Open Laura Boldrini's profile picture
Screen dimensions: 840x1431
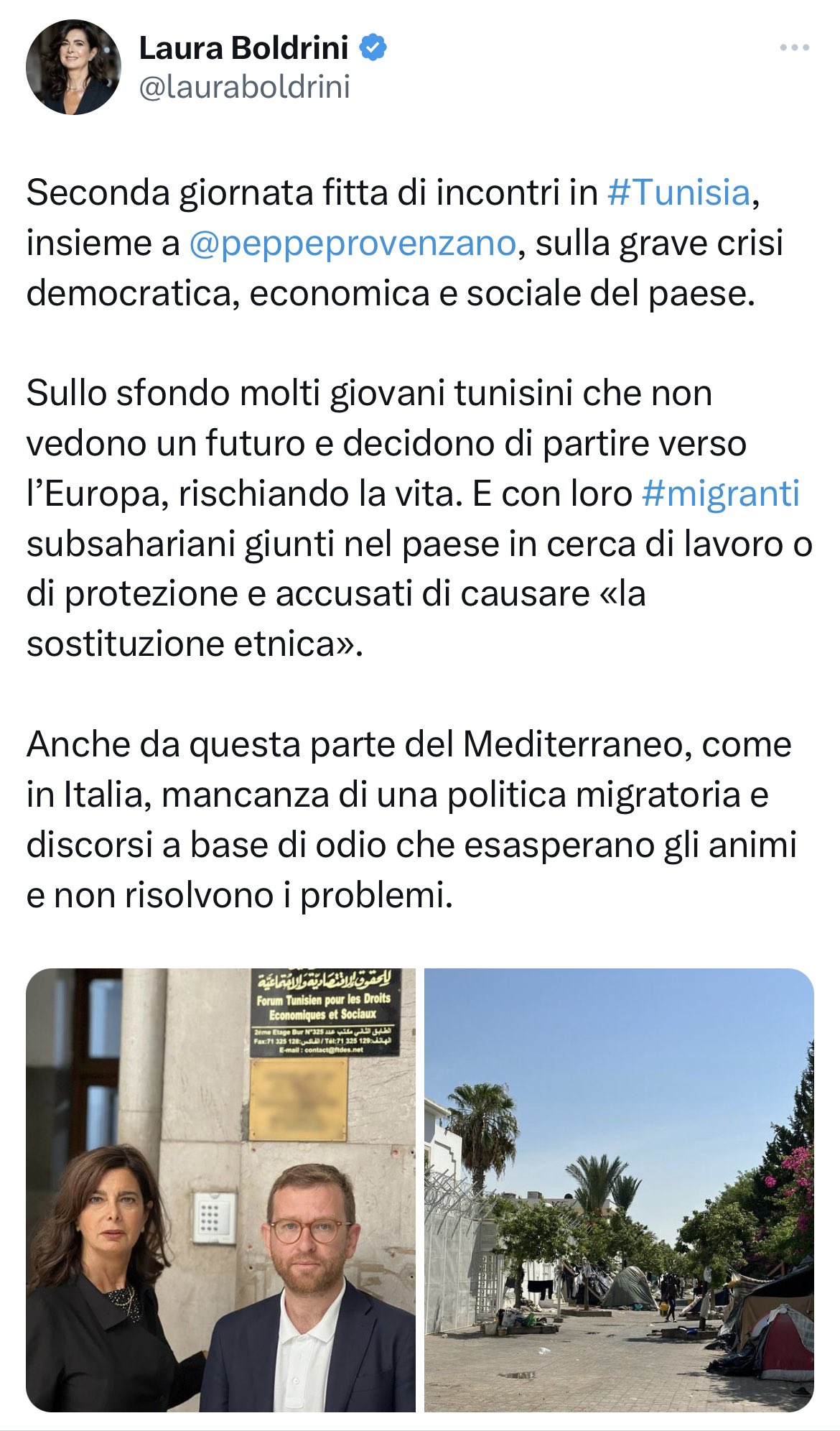point(73,68)
